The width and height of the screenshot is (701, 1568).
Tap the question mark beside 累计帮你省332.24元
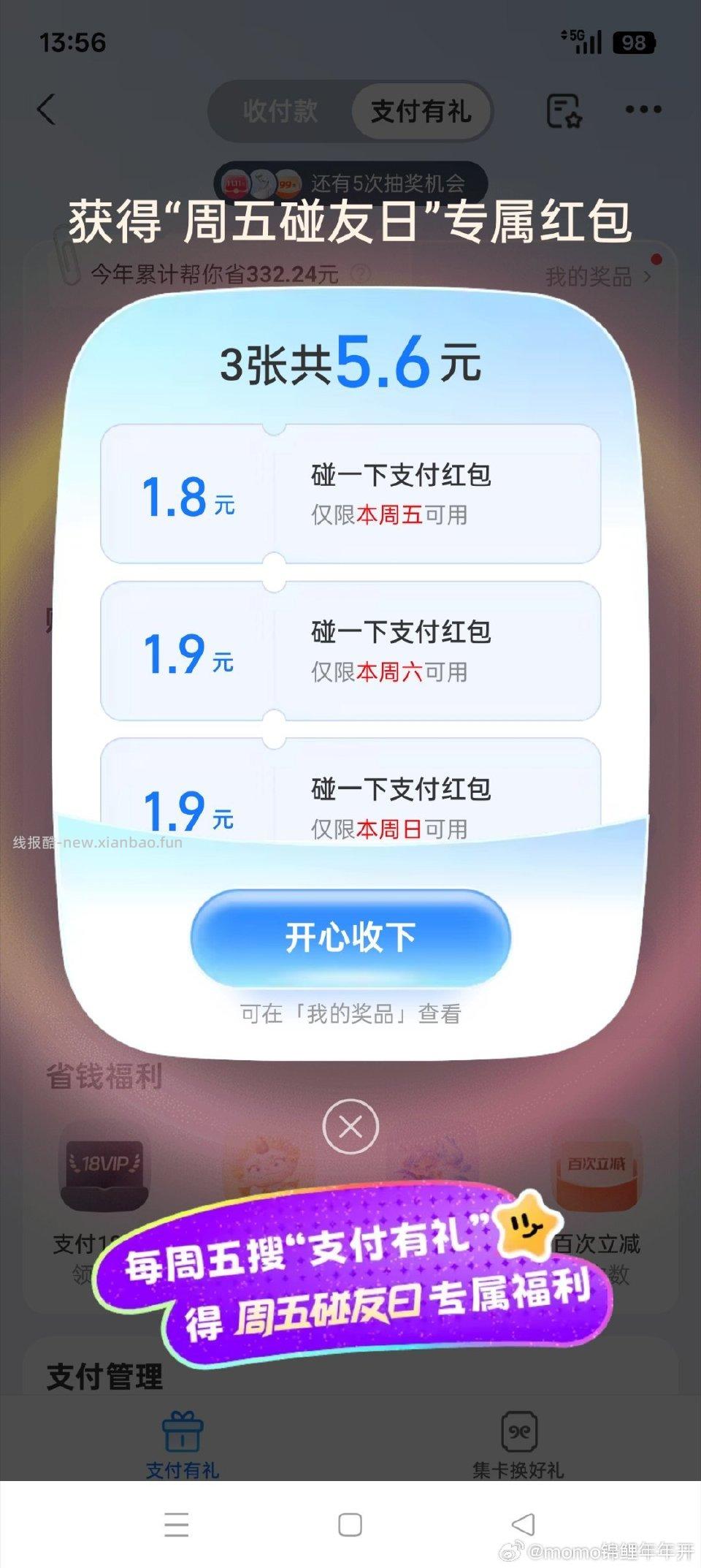pos(359,273)
